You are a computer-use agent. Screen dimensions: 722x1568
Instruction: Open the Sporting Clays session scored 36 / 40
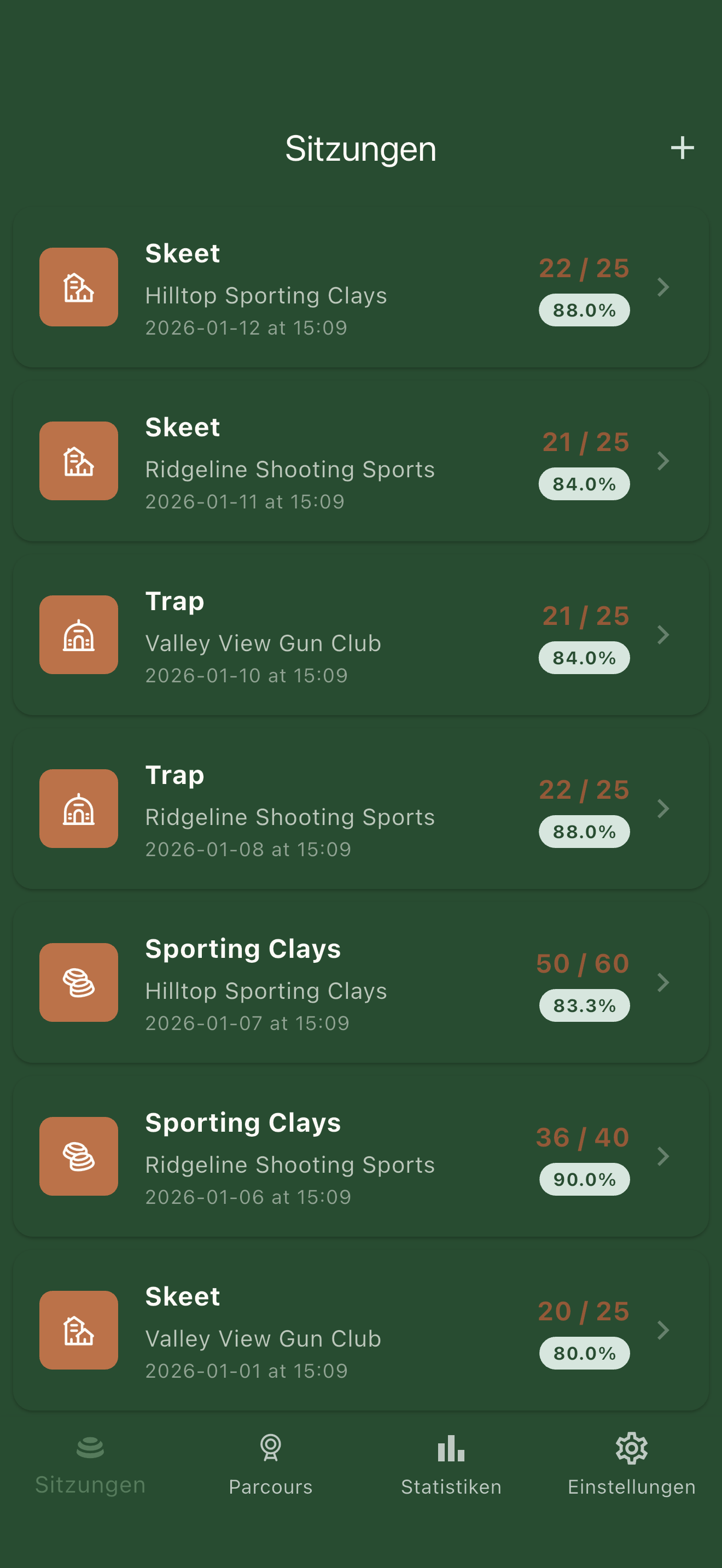[360, 1156]
